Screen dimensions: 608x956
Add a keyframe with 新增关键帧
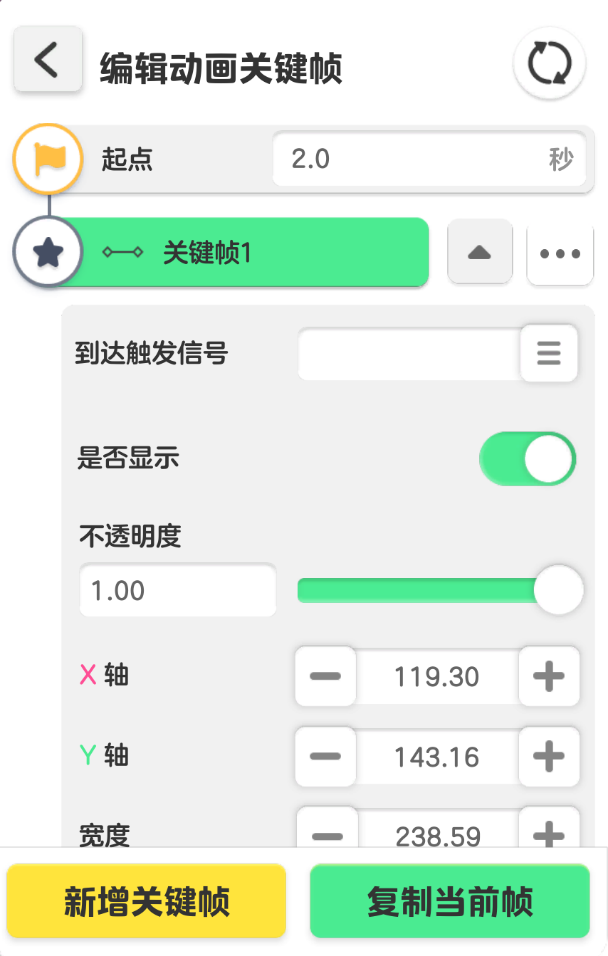[x=147, y=901]
